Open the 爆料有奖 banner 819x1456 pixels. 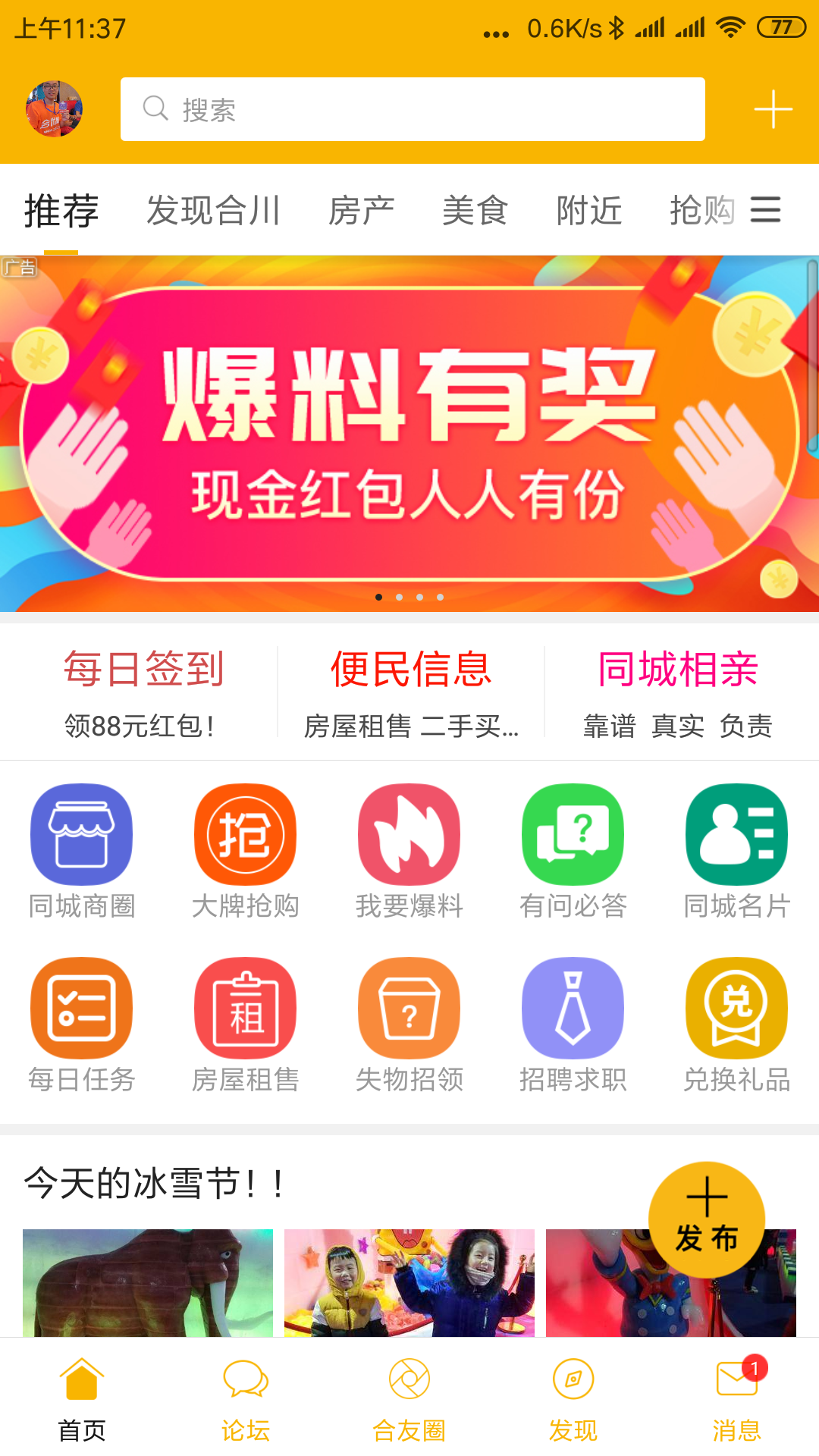pos(409,434)
